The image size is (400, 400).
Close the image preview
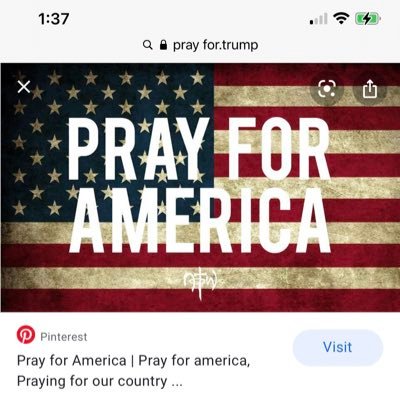point(24,87)
